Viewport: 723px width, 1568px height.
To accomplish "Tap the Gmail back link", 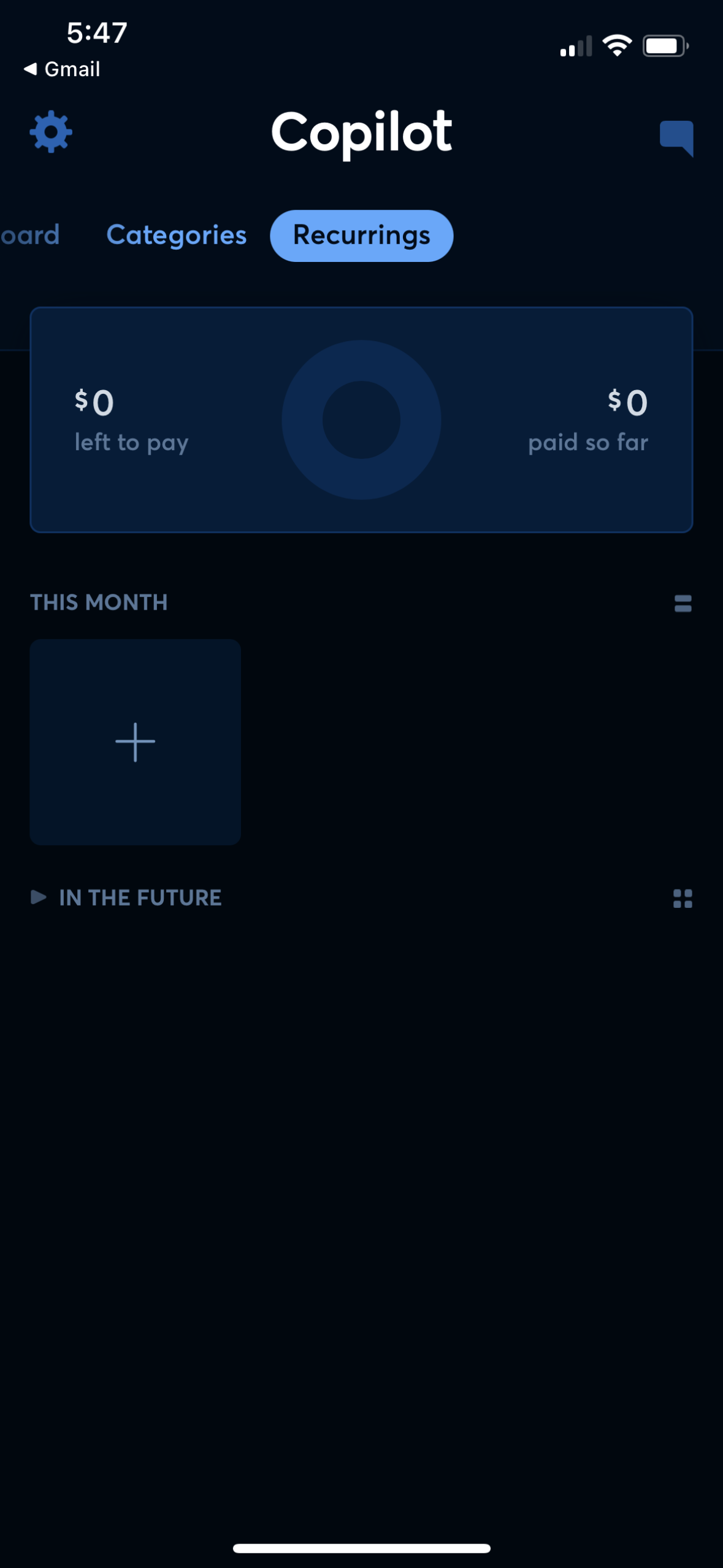I will (x=61, y=69).
